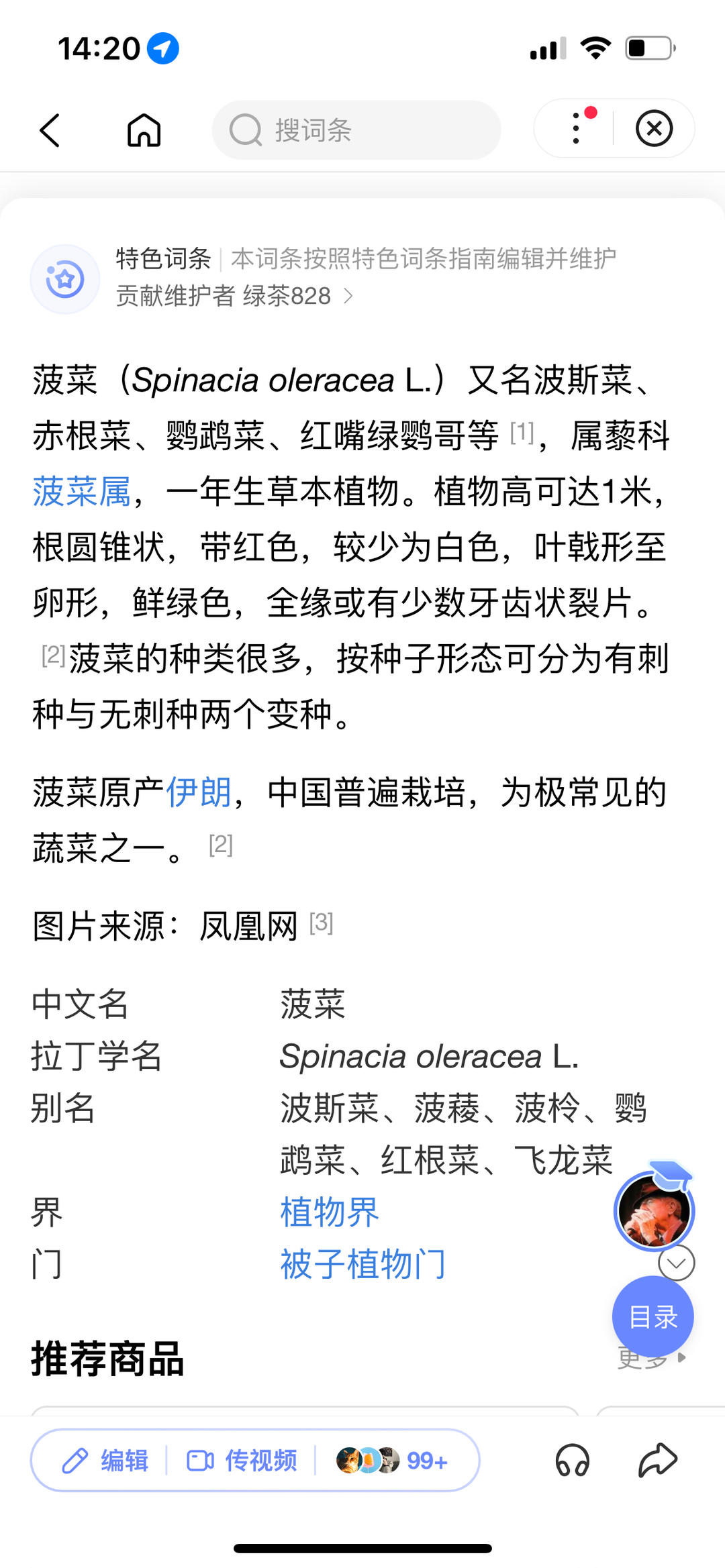Screen dimensions: 725x1568
Task: Open the 伊朗 link
Action: pos(199,792)
